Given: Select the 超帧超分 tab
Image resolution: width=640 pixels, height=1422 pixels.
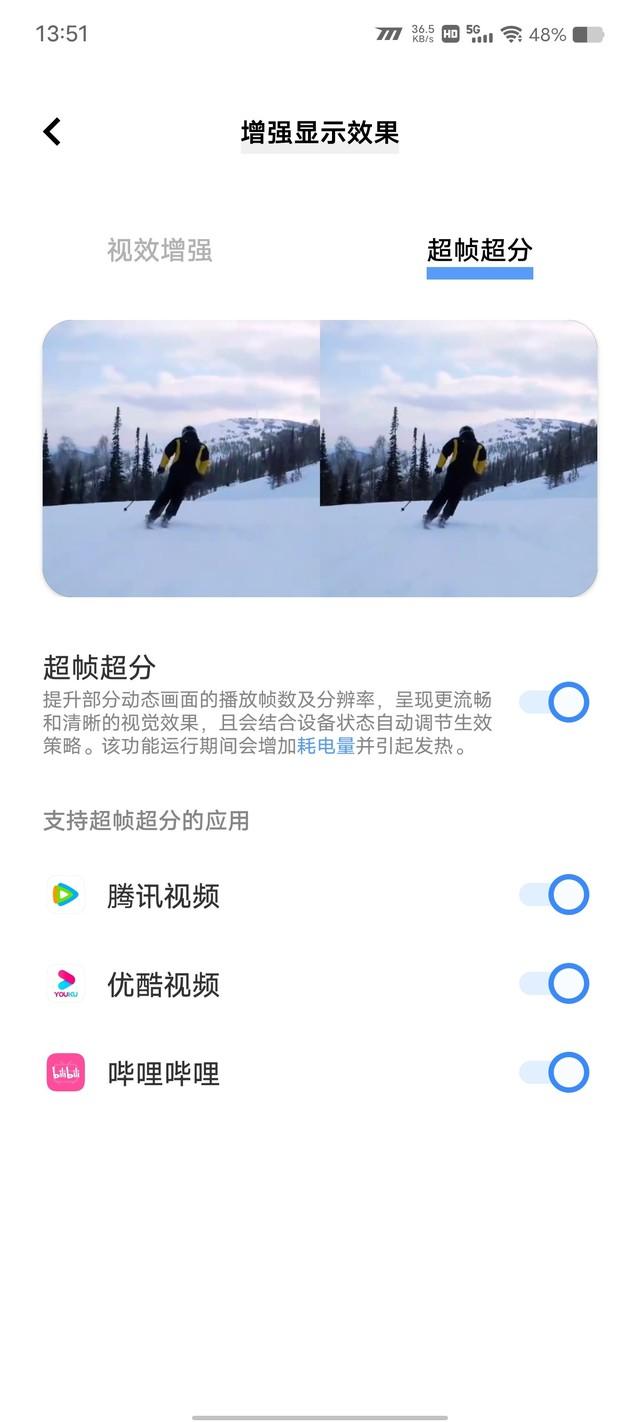Looking at the screenshot, I should click(479, 250).
